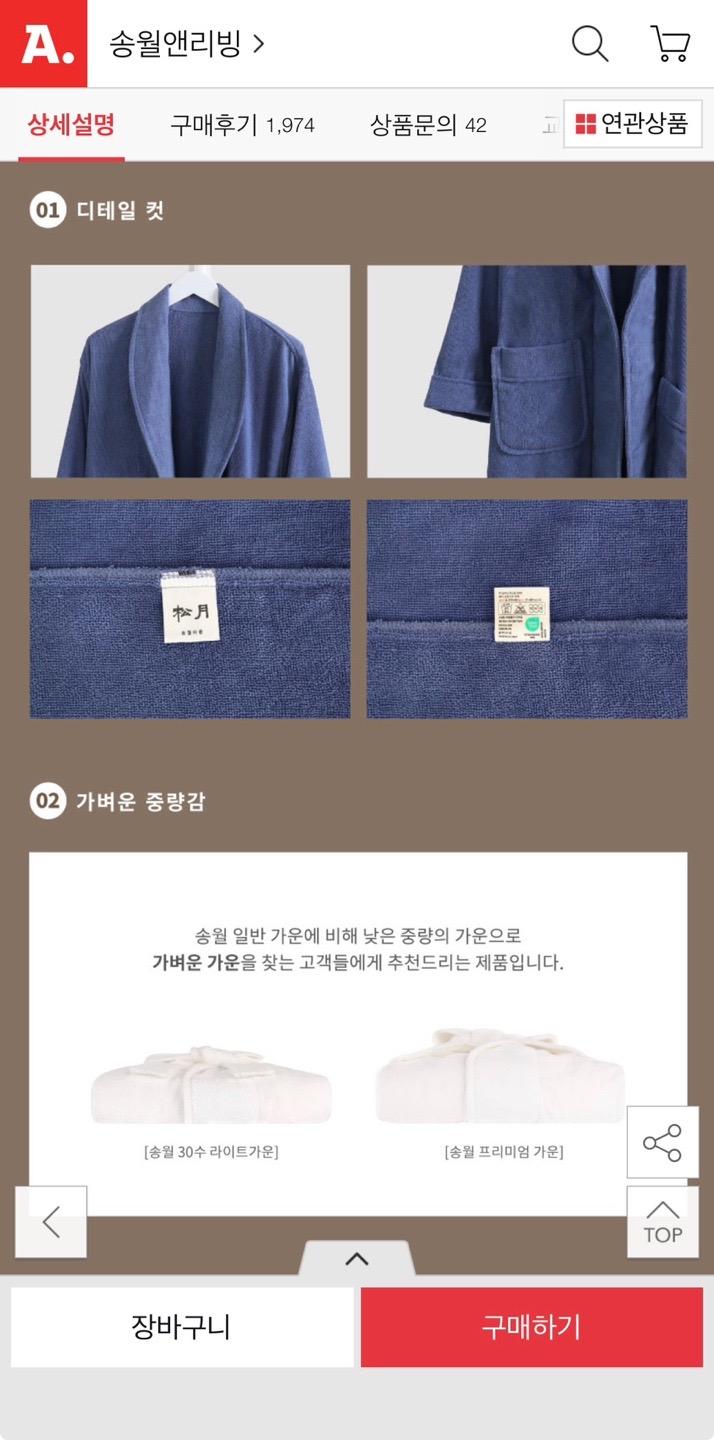Expand the purchase options panel
This screenshot has width=714, height=1440.
point(357,1259)
